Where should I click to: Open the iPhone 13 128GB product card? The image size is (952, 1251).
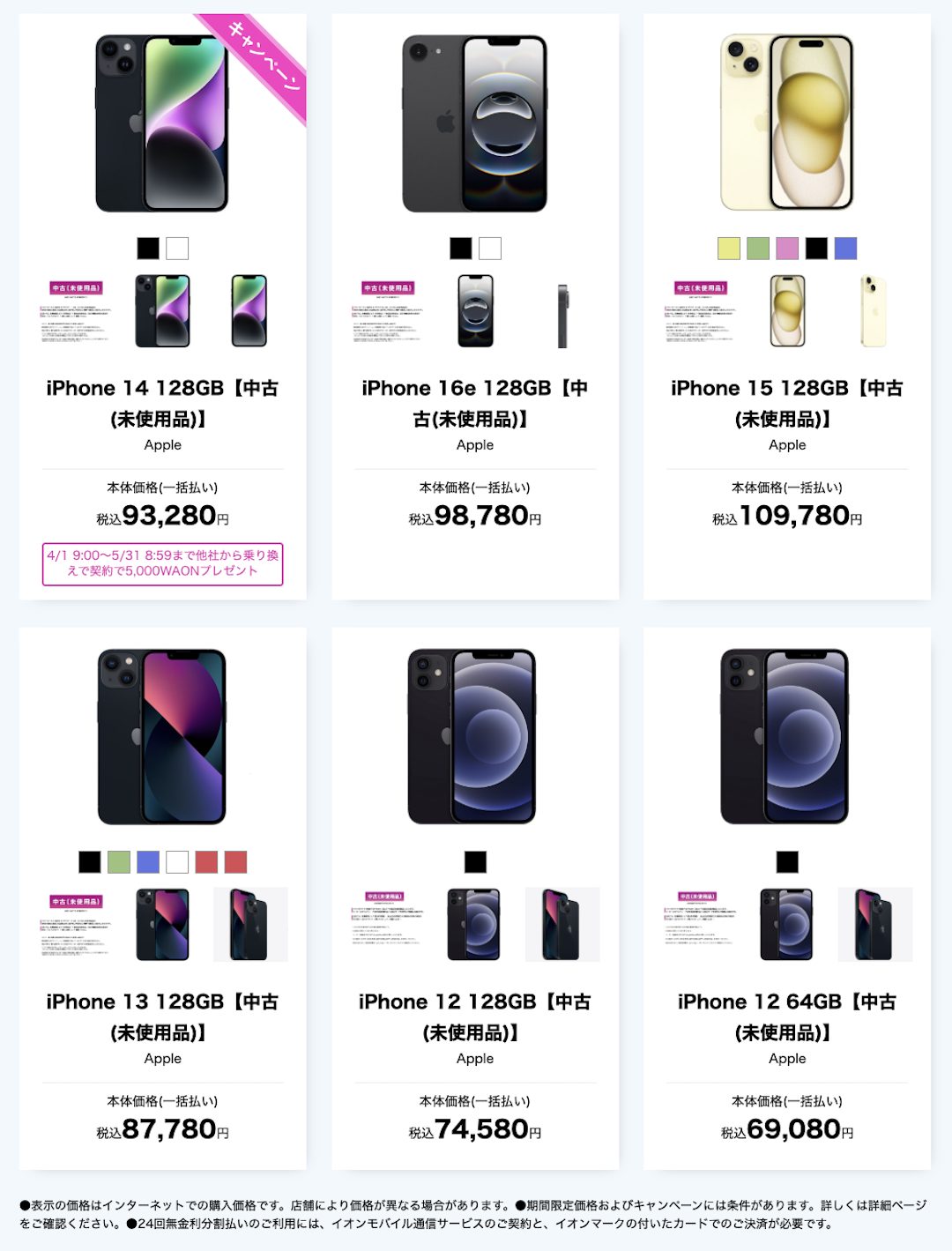coord(162,1016)
